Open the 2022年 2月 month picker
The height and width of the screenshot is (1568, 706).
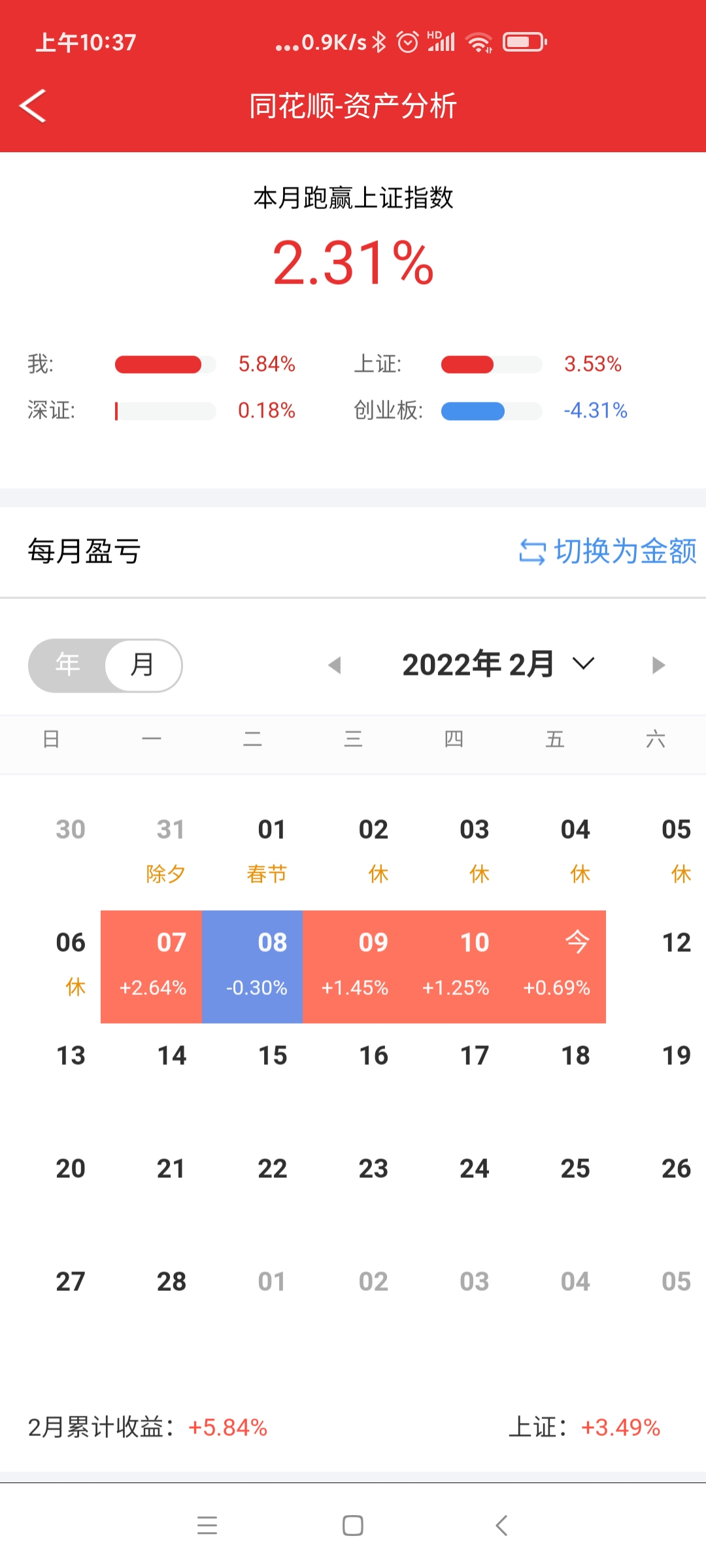pyautogui.click(x=498, y=664)
